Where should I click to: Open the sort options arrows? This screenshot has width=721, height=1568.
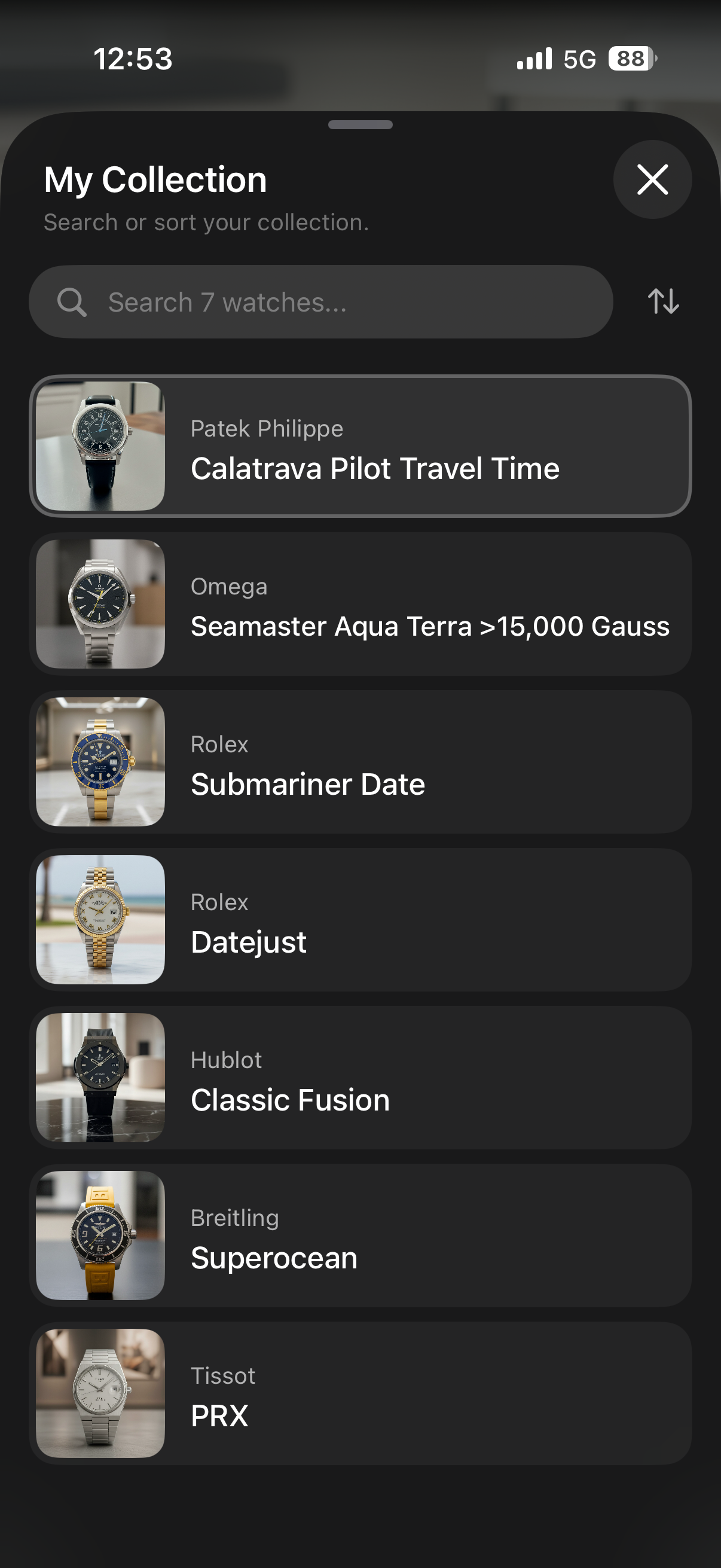click(x=663, y=301)
